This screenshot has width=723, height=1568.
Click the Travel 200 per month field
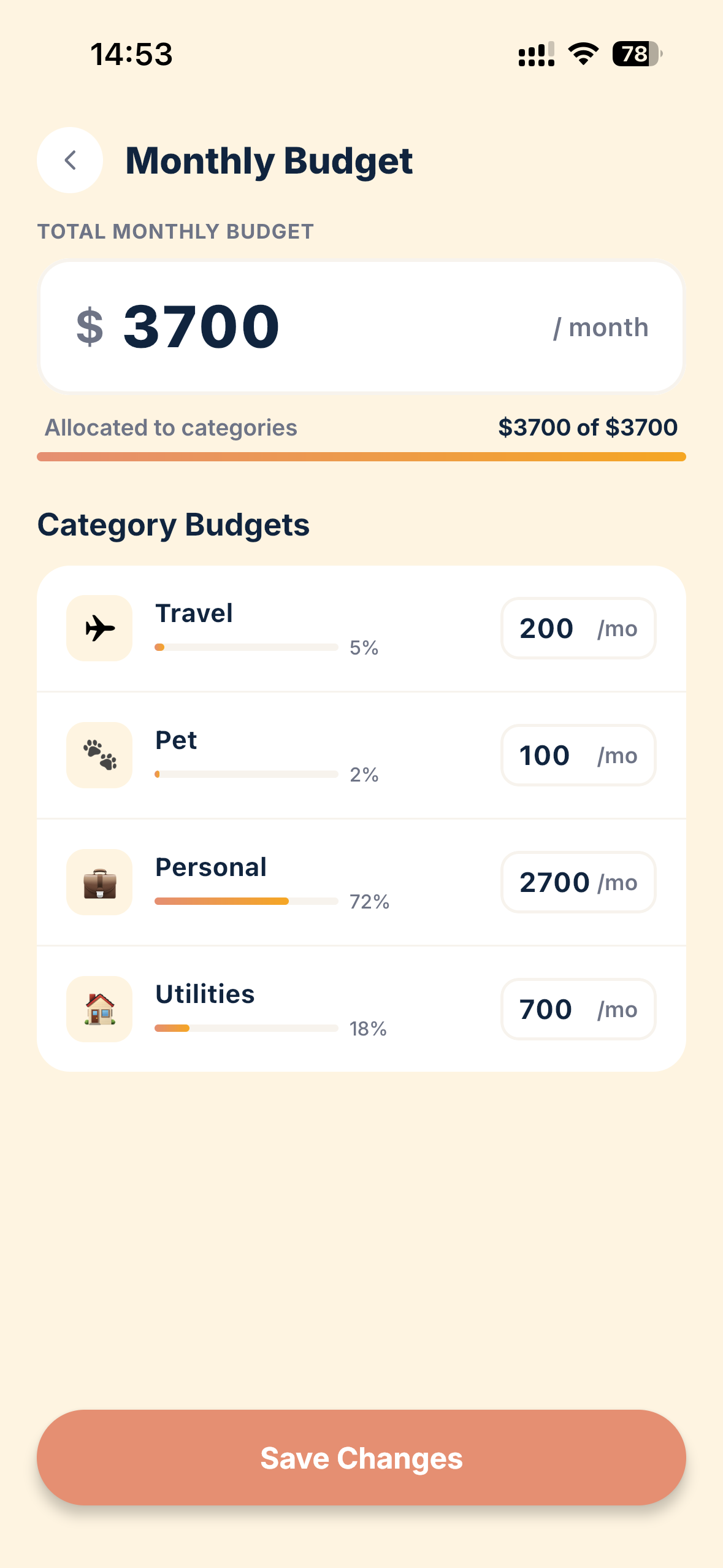point(578,628)
